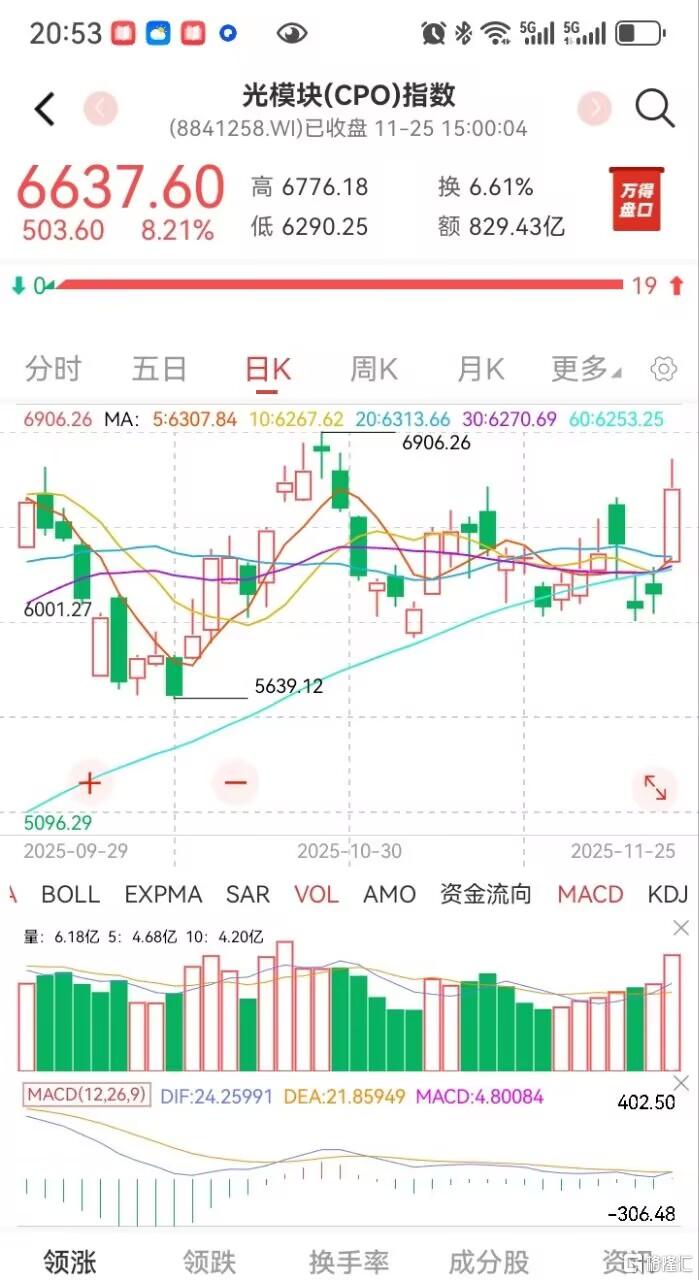Open the 万得盘口 red button

pyautogui.click(x=637, y=199)
